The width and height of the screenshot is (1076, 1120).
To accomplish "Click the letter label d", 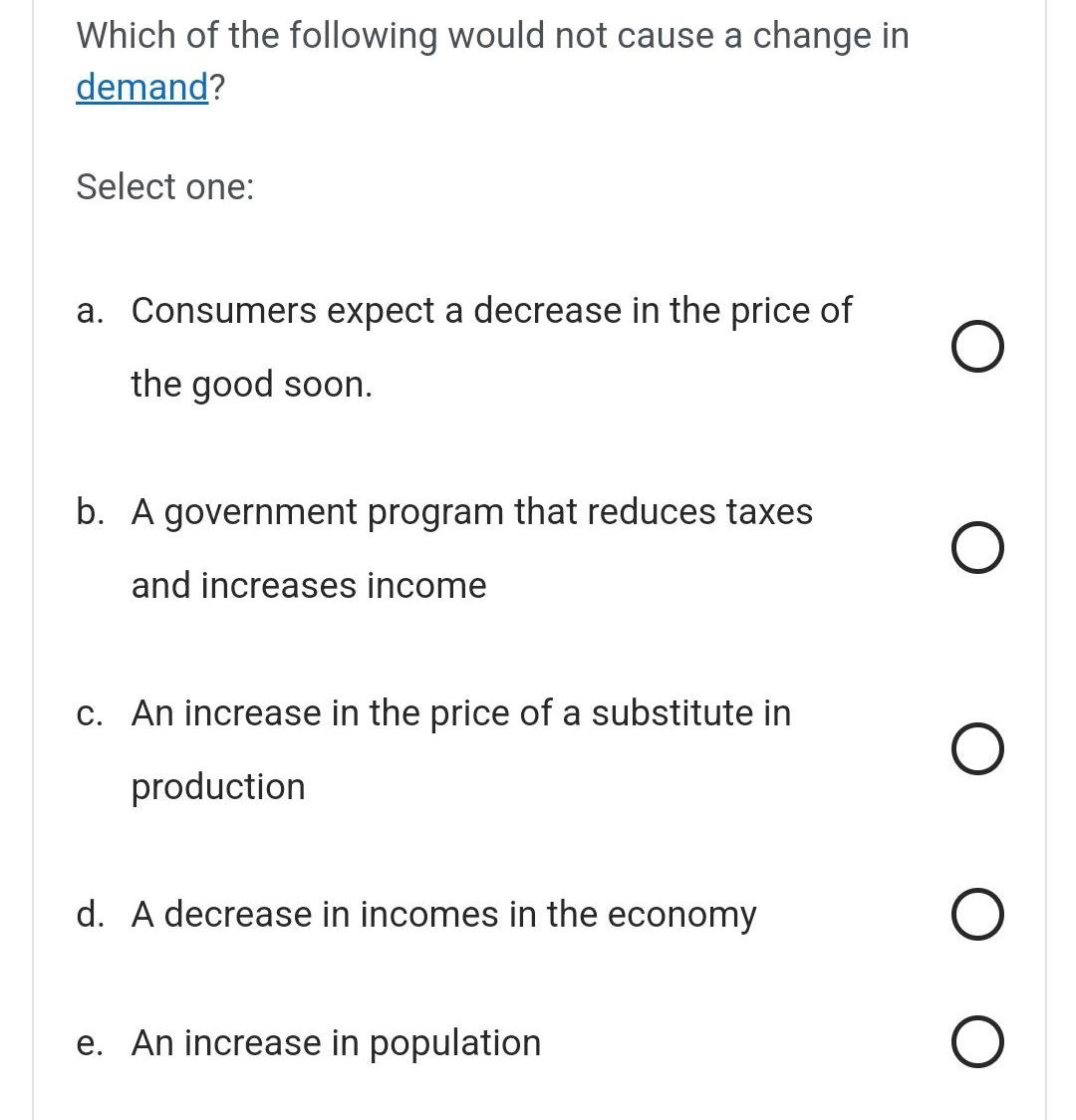I will click(x=92, y=913).
